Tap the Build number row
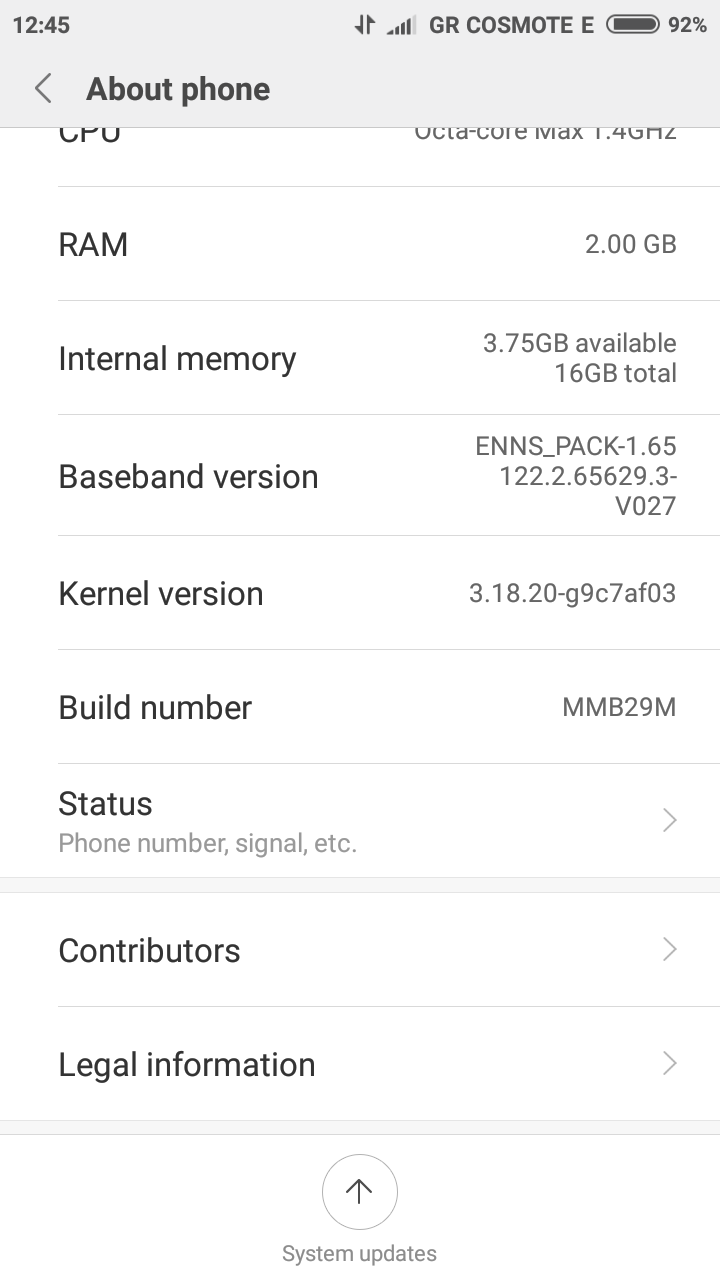Viewport: 720px width, 1280px height. pyautogui.click(x=360, y=707)
